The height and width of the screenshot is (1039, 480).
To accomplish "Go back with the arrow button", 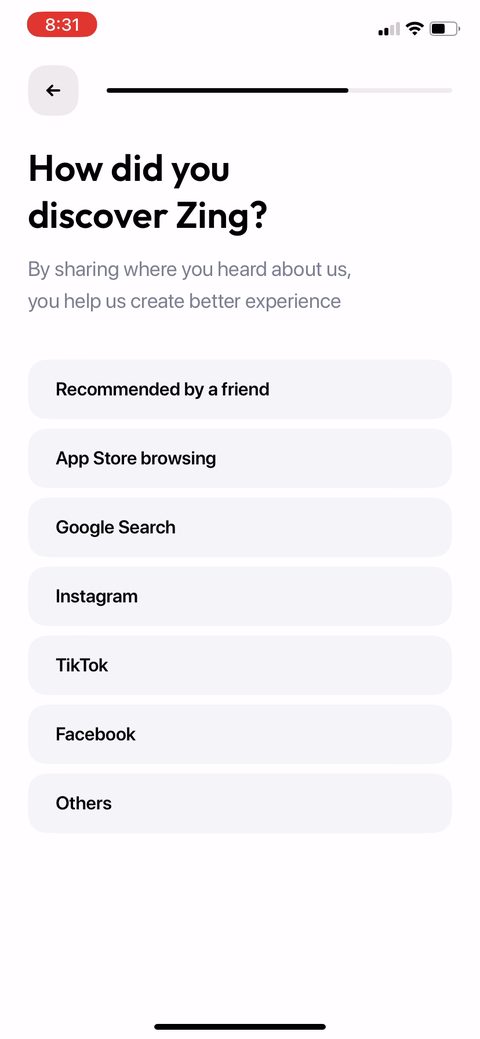I will 53,91.
